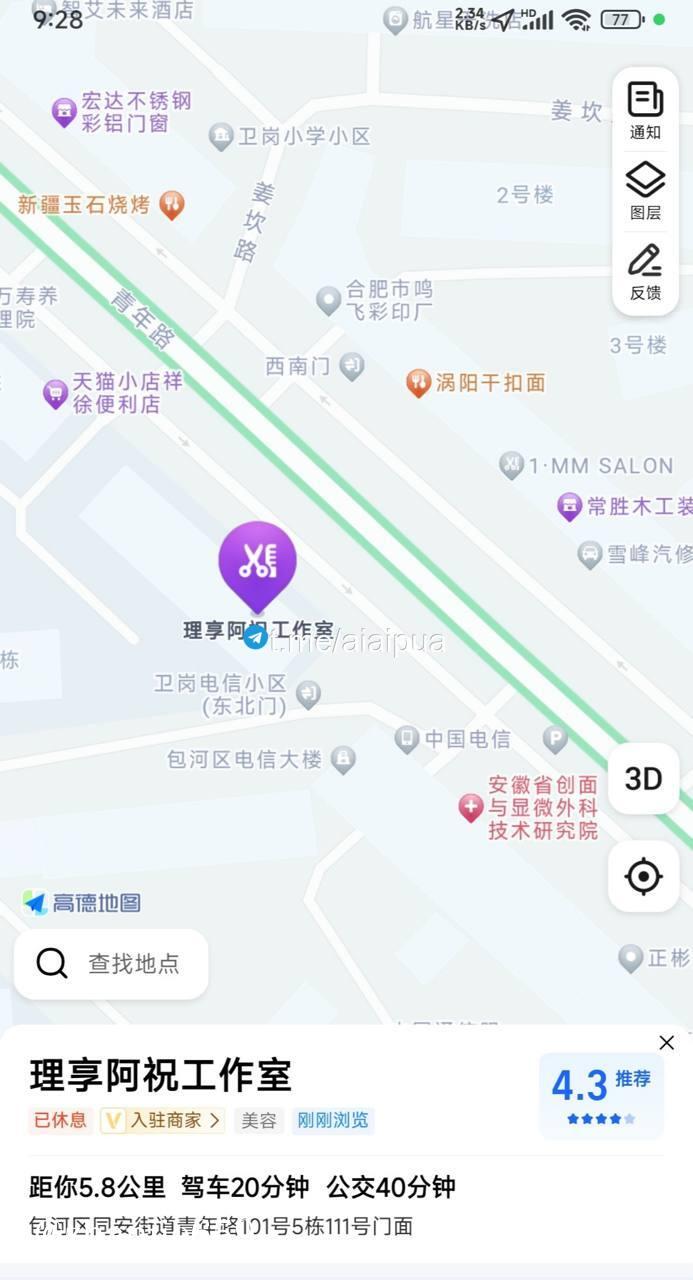The height and width of the screenshot is (1280, 693).
Task: Open the 通知 notifications panel
Action: click(645, 110)
